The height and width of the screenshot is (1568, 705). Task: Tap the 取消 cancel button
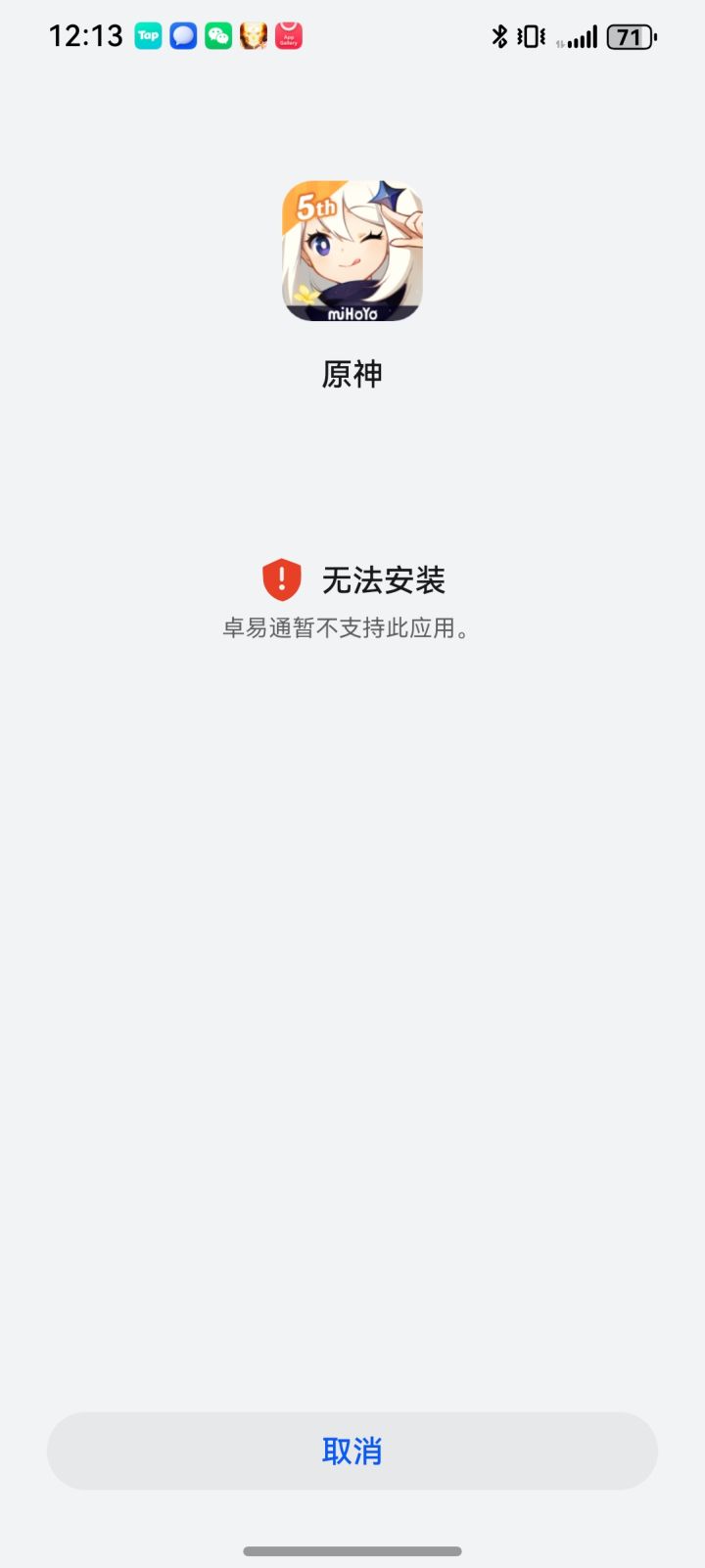[352, 1452]
